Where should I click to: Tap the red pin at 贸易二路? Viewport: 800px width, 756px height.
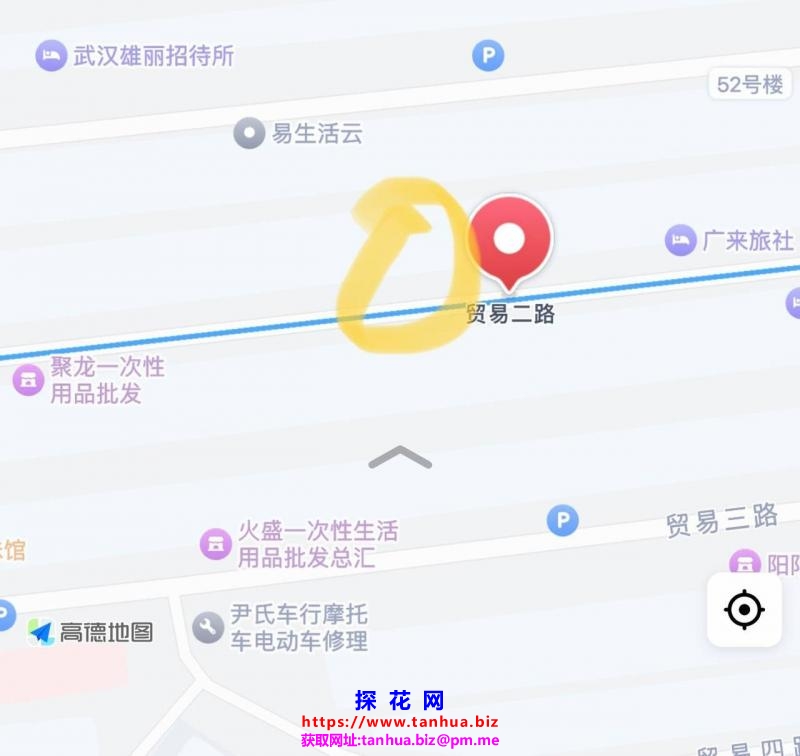[510, 240]
